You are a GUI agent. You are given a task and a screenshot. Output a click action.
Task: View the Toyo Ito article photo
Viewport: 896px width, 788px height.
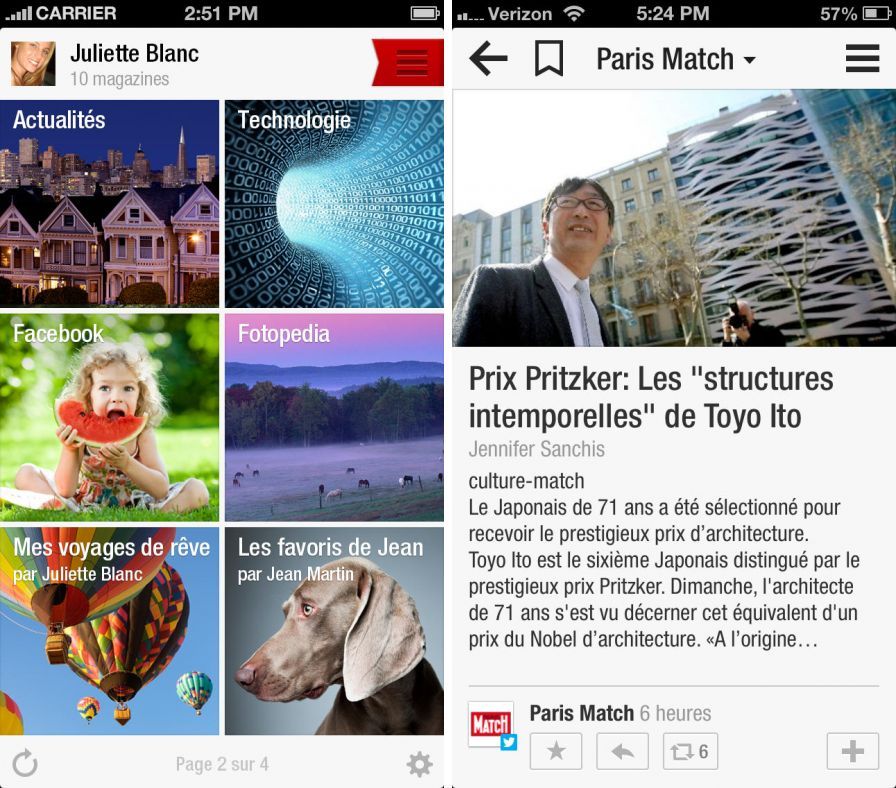coord(673,218)
